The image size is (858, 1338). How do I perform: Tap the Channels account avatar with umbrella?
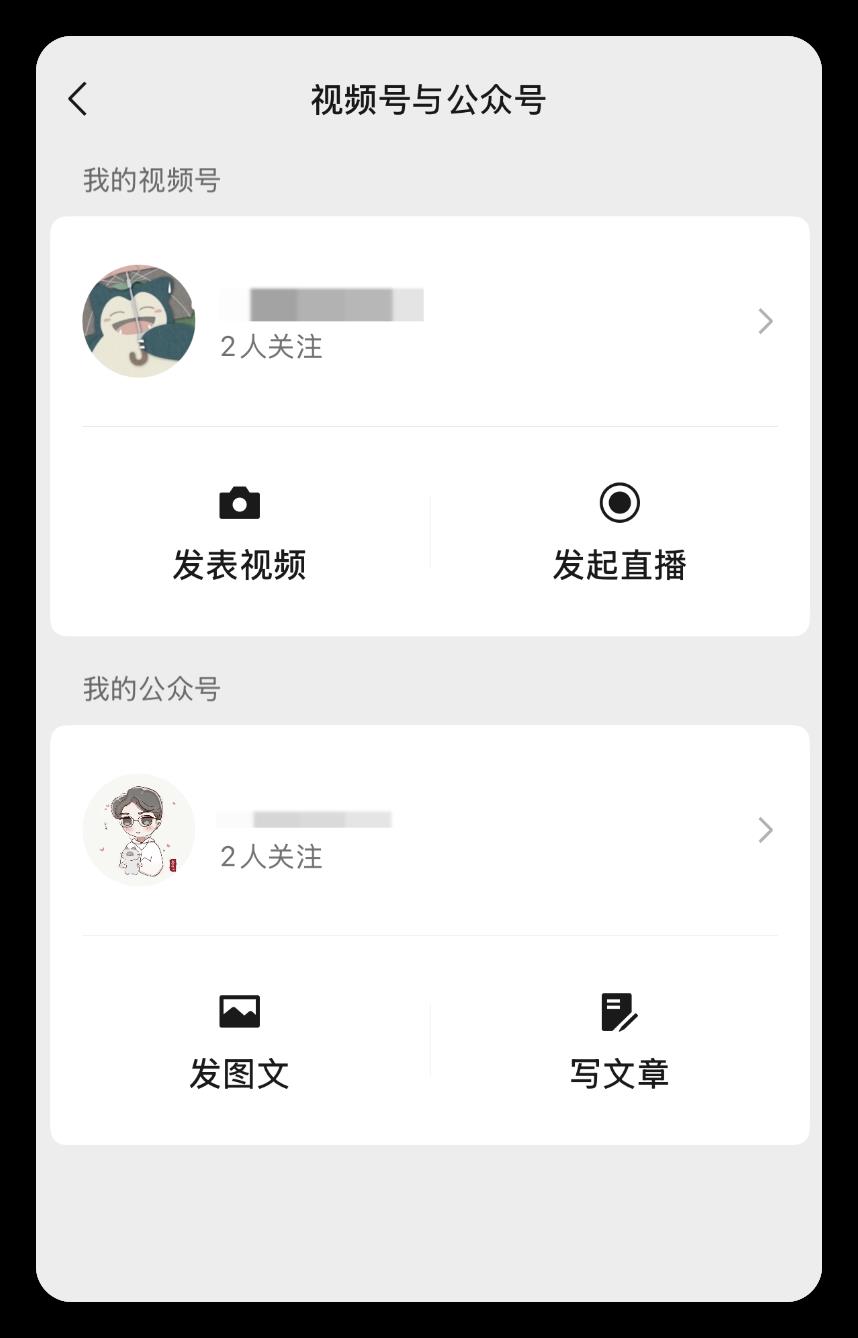click(139, 321)
